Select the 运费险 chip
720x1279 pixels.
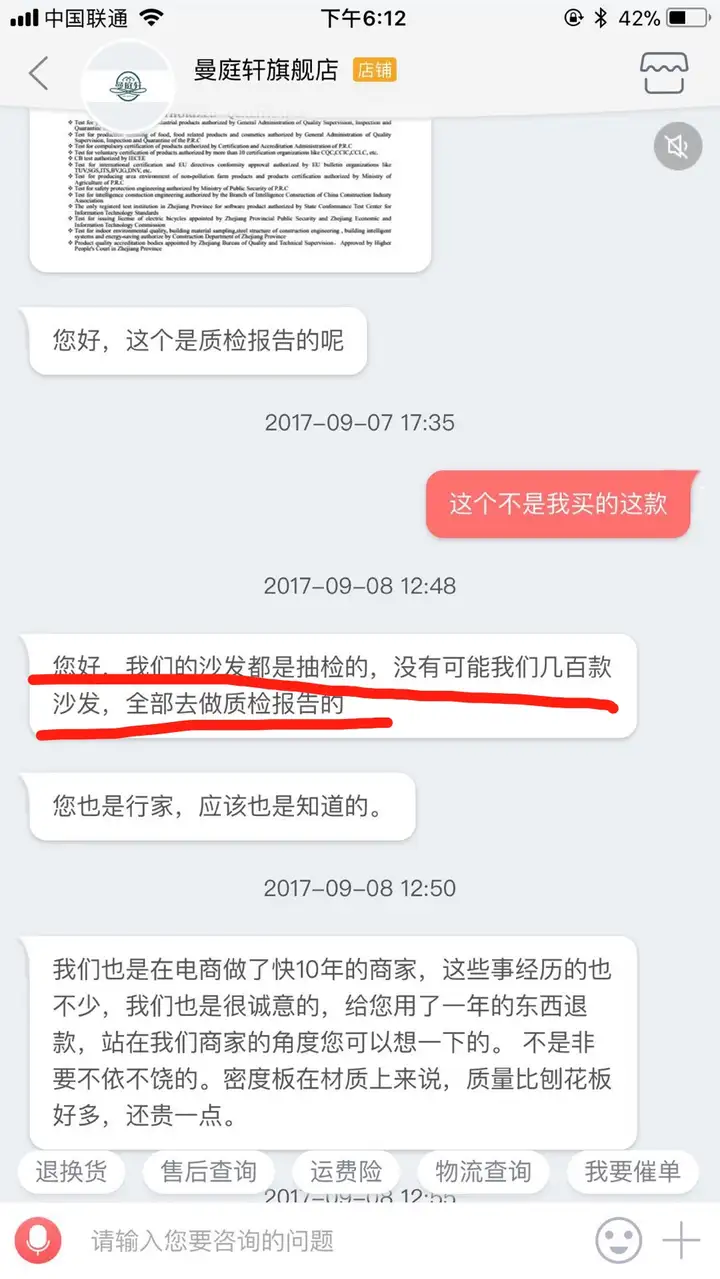click(345, 1171)
